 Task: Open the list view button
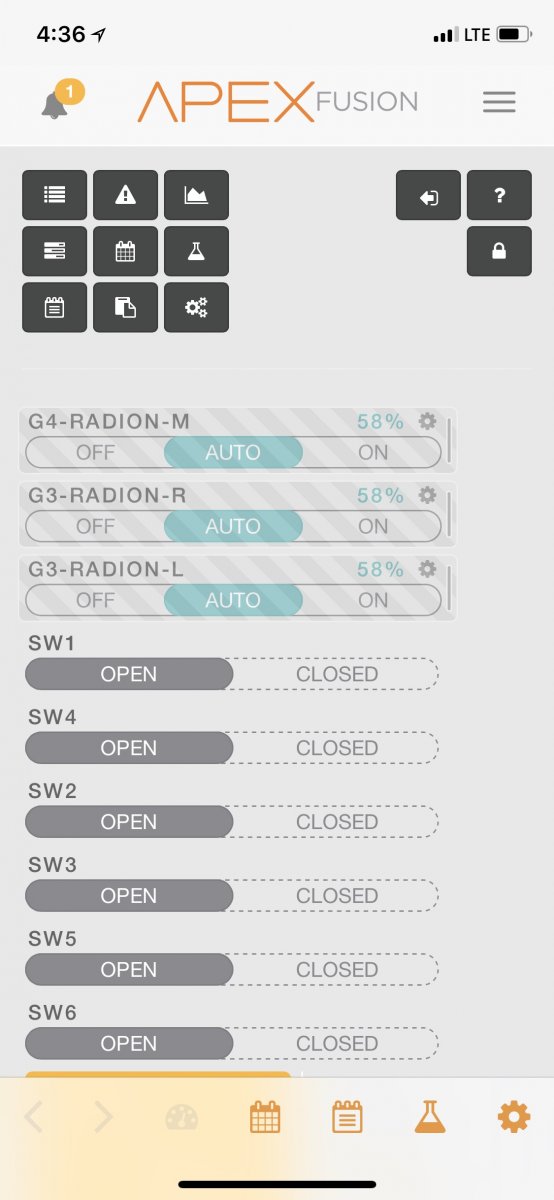click(x=54, y=195)
